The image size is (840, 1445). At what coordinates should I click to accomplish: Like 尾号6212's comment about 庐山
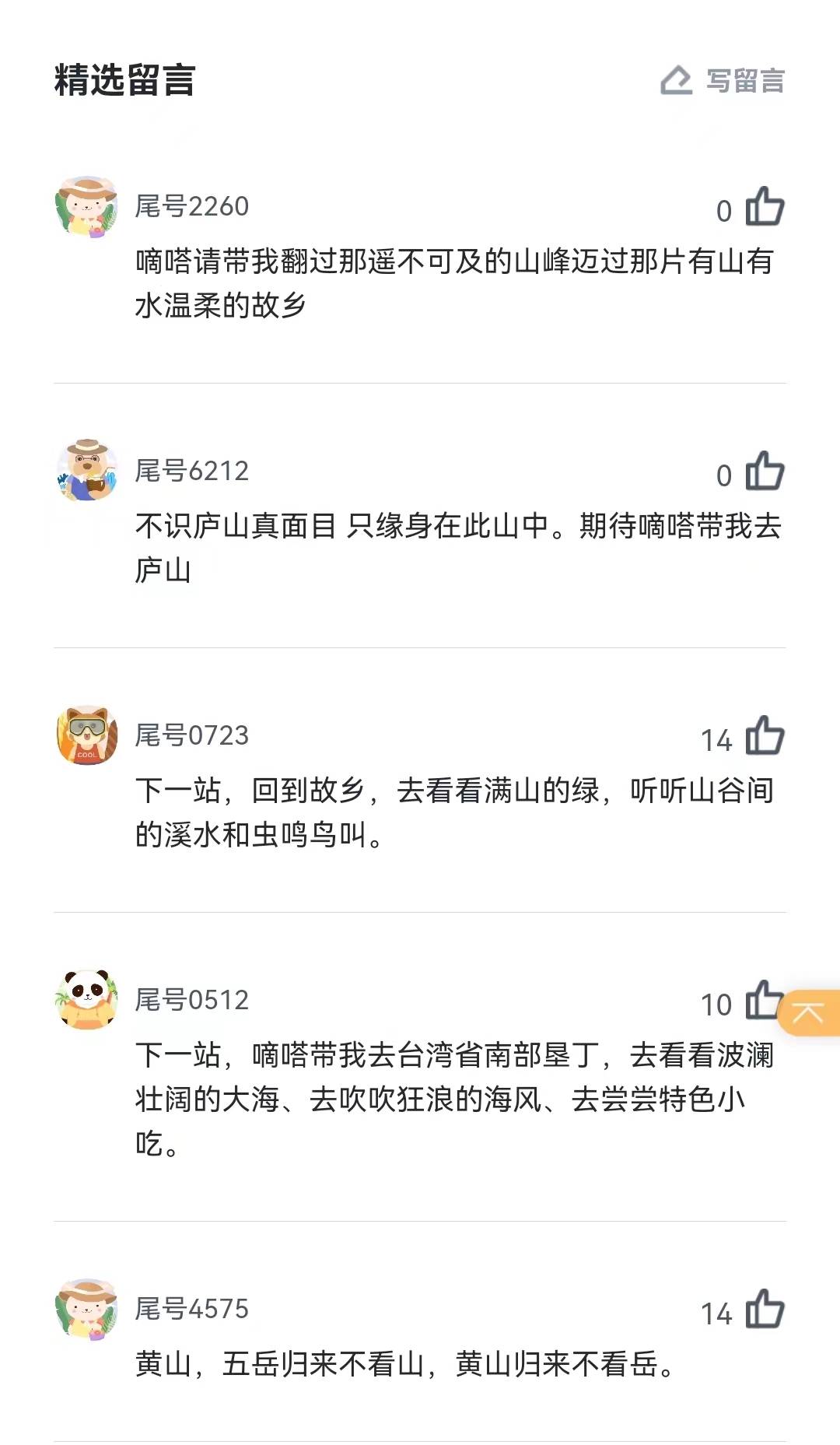[764, 472]
